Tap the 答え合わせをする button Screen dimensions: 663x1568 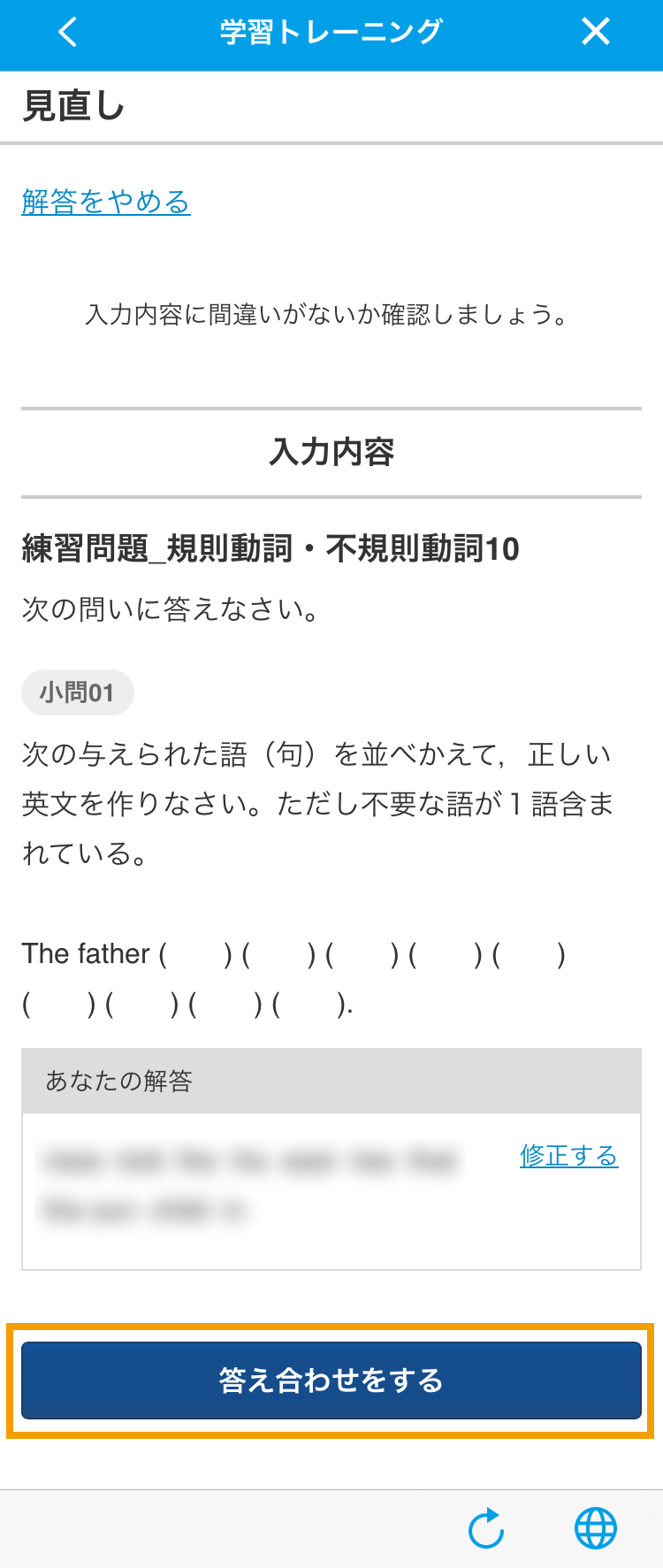point(331,1380)
